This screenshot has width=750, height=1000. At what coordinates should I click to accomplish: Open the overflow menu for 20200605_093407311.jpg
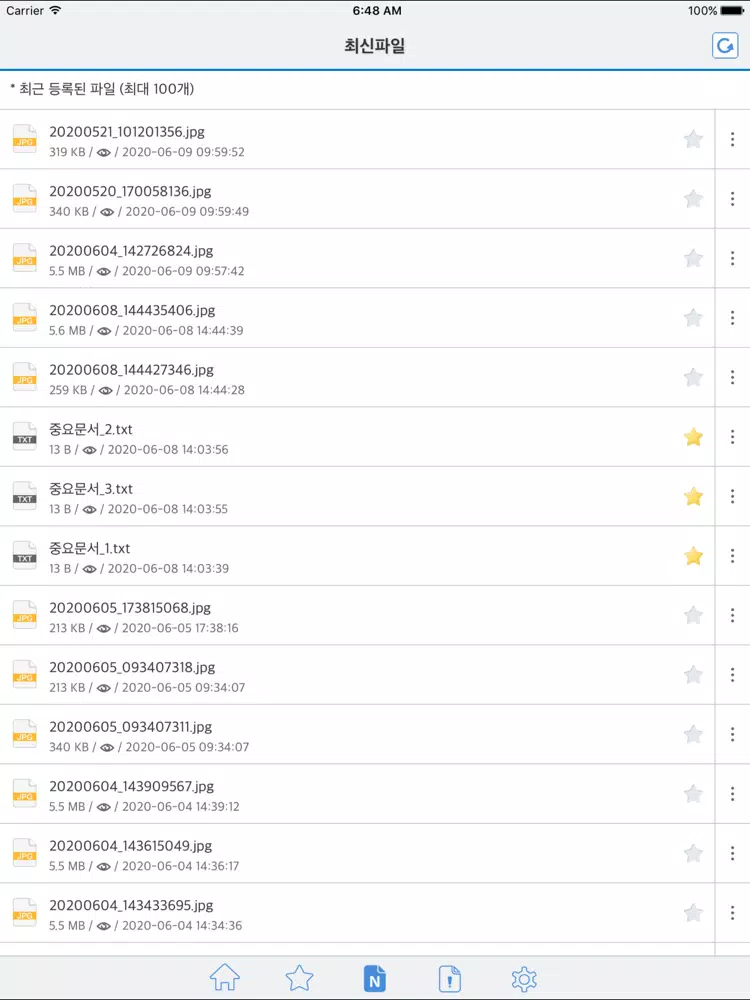tap(732, 734)
